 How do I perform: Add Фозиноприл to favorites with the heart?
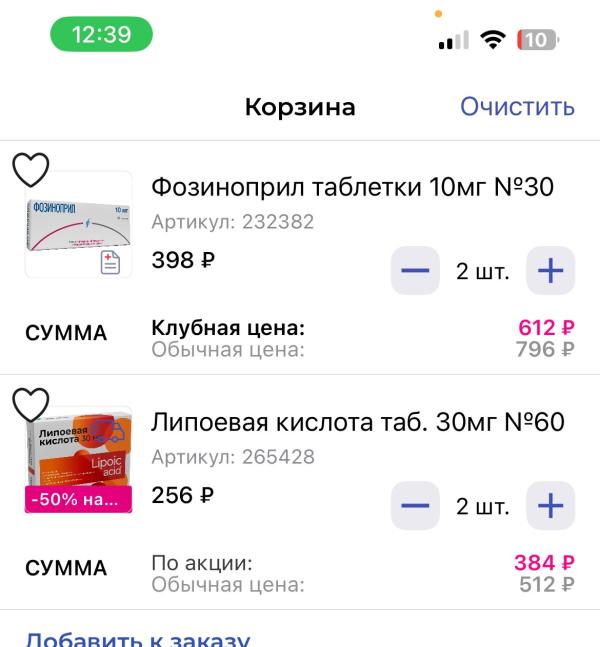[x=30, y=169]
